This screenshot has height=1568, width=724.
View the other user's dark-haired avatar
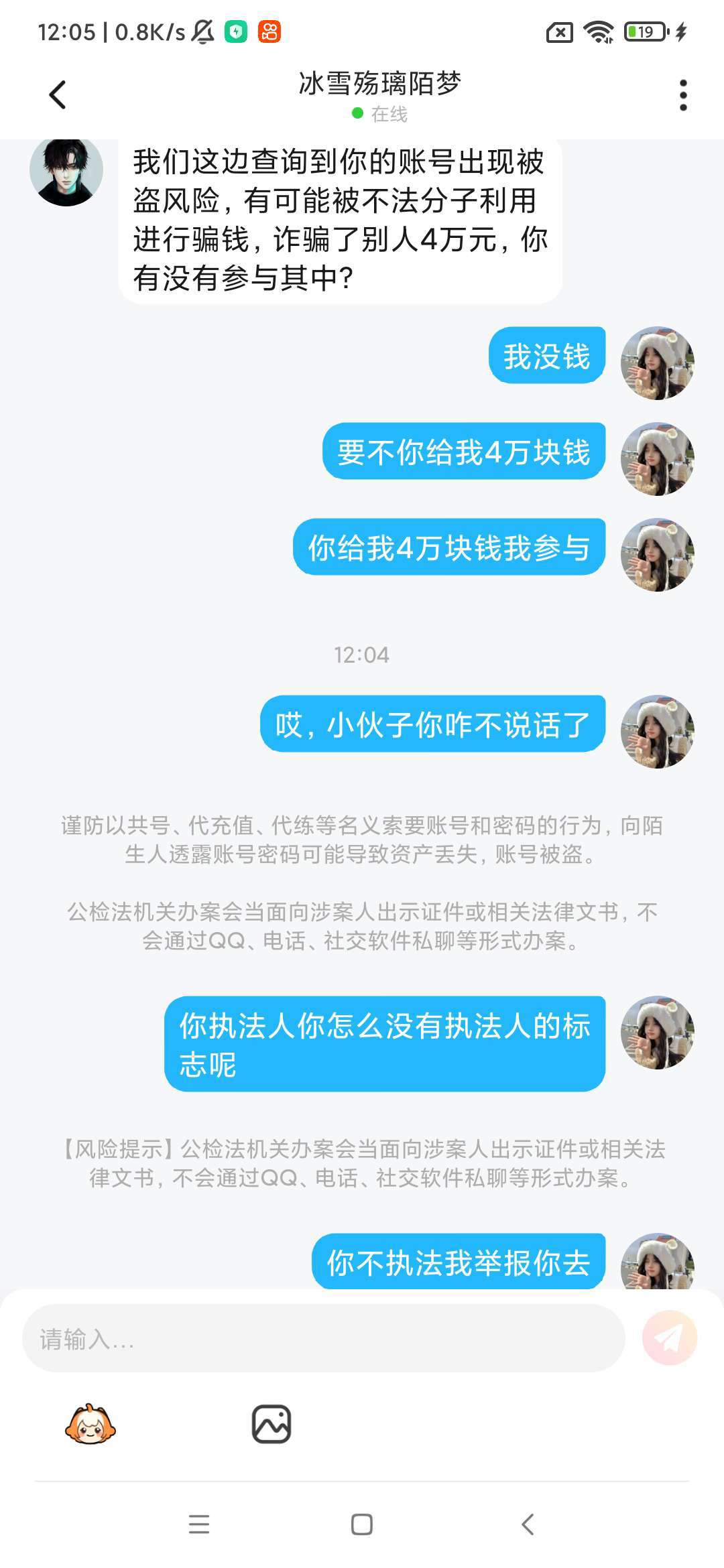(66, 171)
